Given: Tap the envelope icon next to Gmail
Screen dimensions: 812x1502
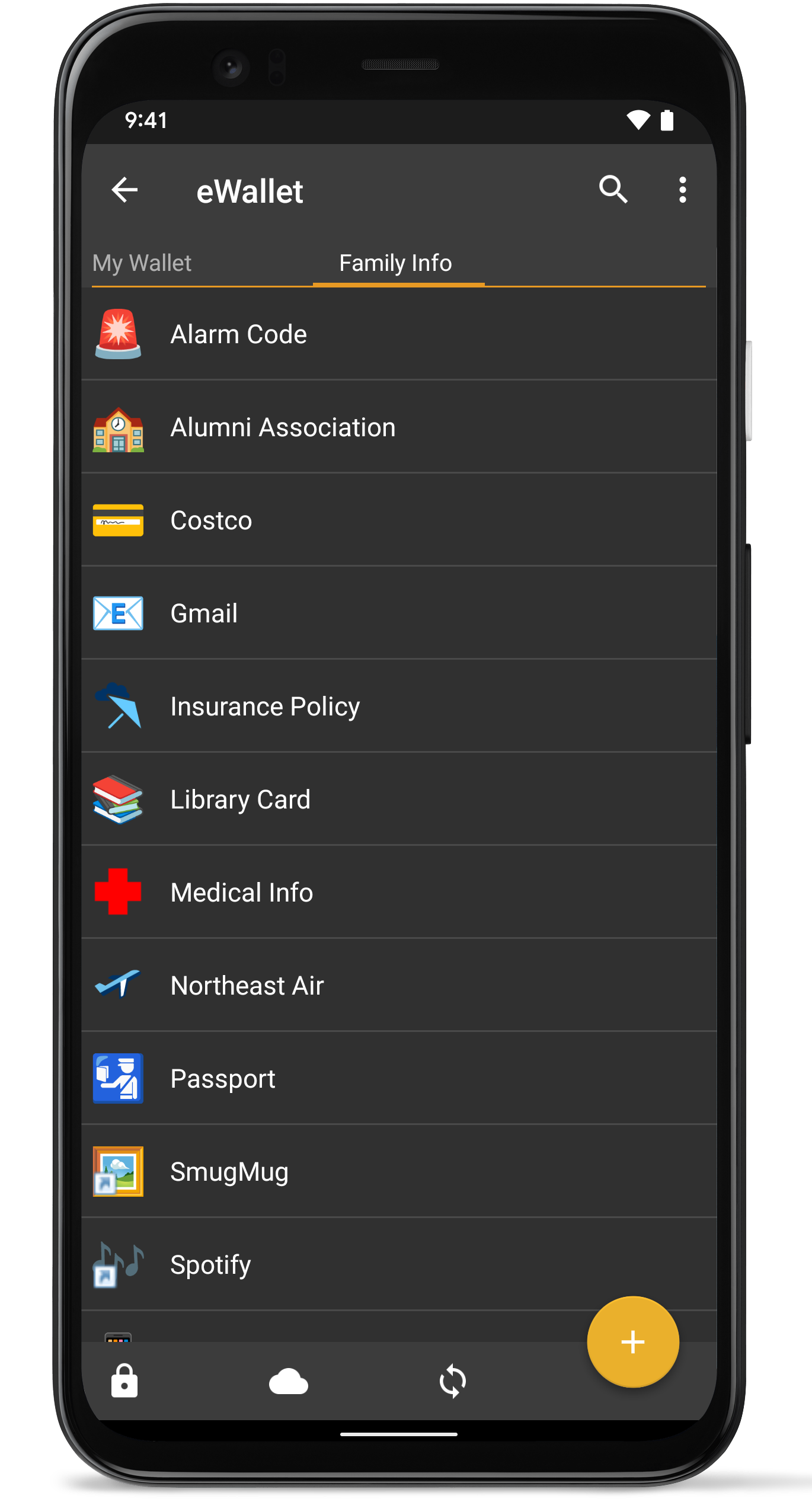Looking at the screenshot, I should 117,613.
